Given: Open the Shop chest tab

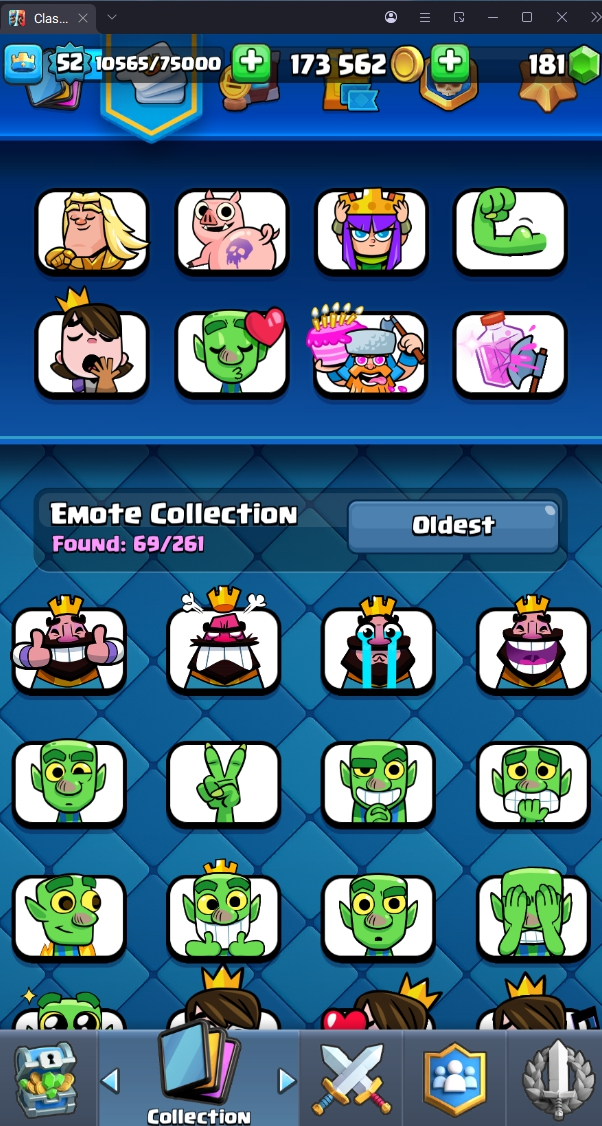Looking at the screenshot, I should click(x=46, y=1079).
